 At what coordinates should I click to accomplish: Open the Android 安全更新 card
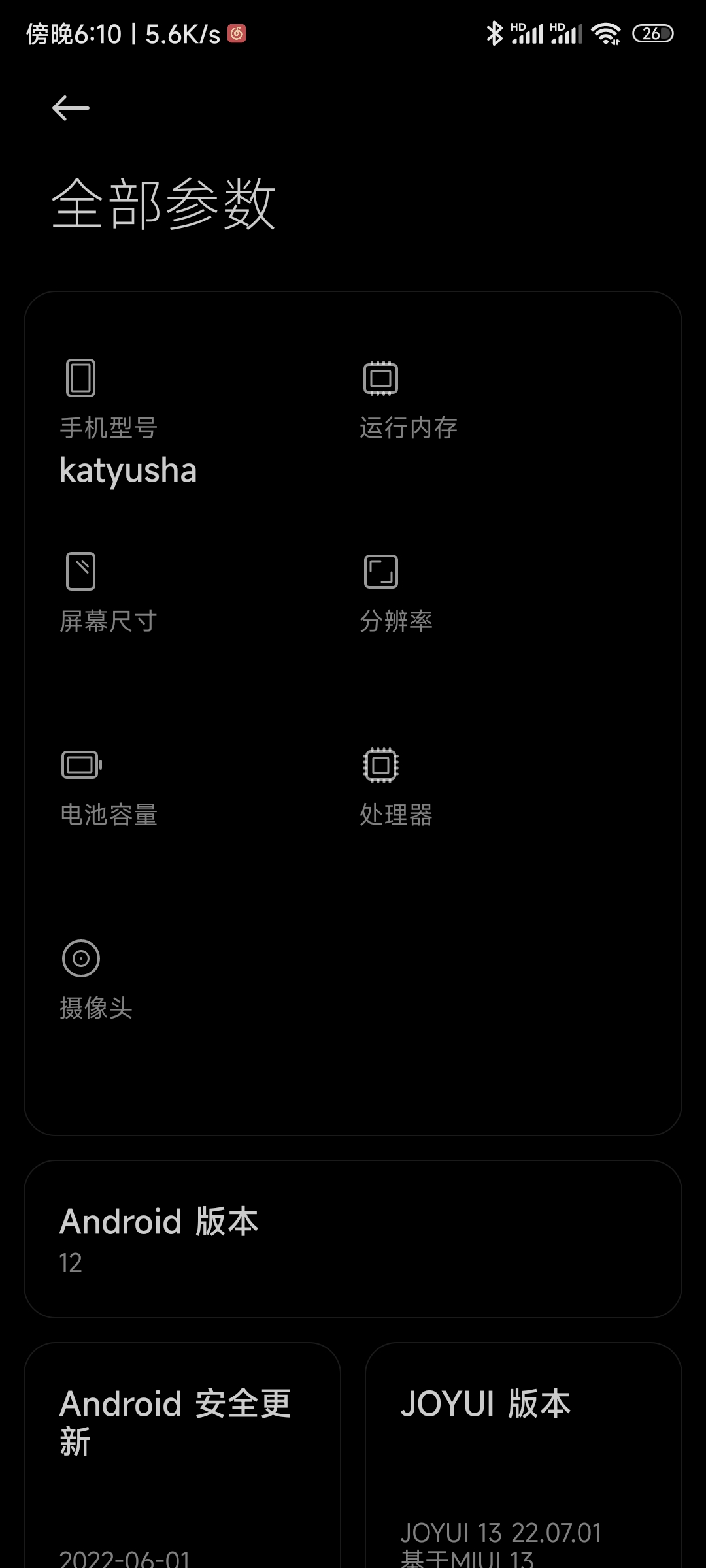click(182, 1455)
